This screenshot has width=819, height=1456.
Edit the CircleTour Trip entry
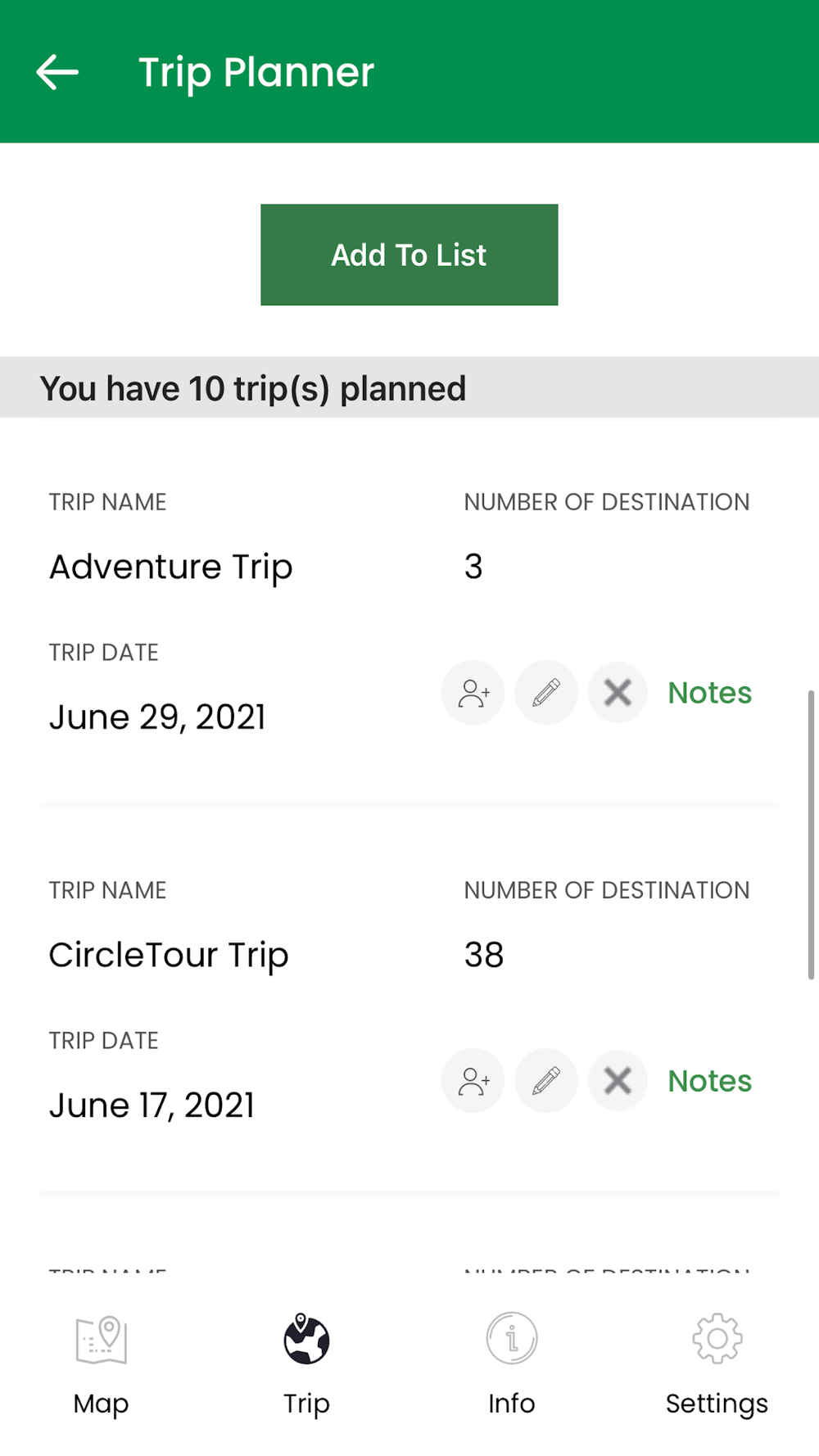pos(546,1081)
